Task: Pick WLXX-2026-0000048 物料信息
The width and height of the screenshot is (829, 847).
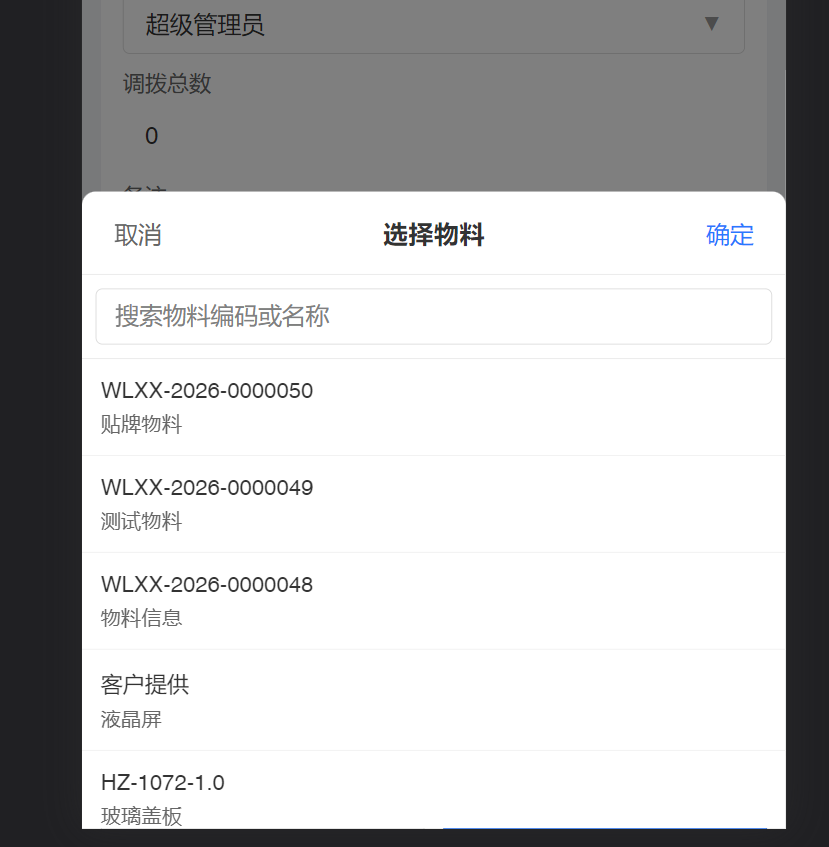Action: pos(433,601)
